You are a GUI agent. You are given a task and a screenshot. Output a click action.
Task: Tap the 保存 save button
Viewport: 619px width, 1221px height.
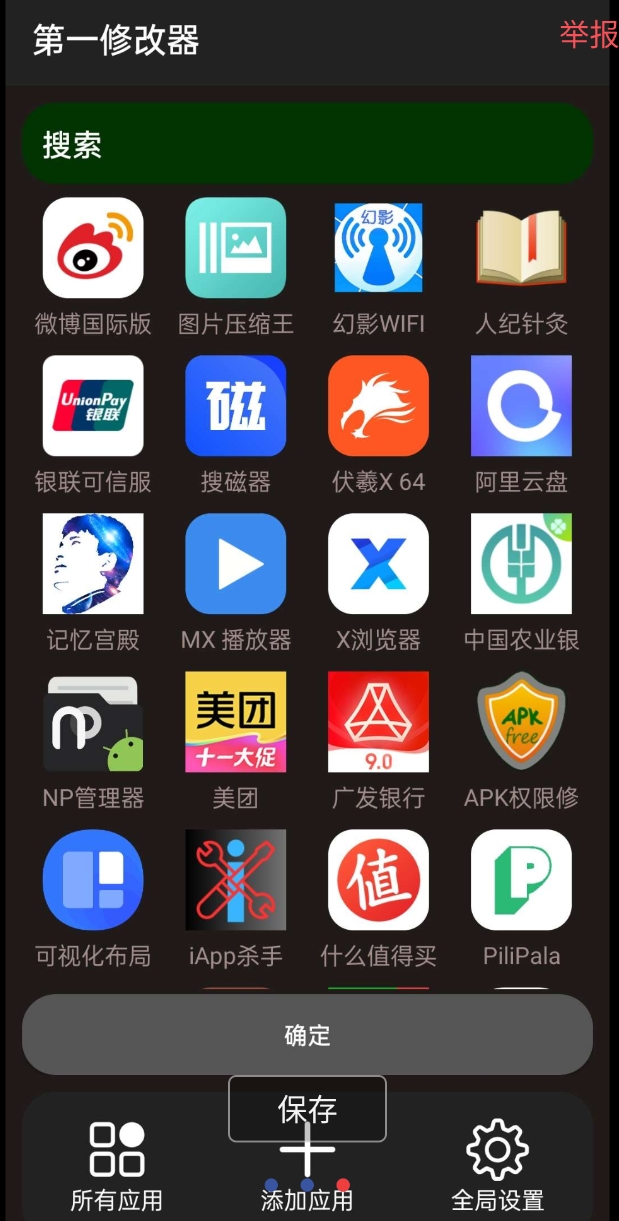tap(307, 1108)
